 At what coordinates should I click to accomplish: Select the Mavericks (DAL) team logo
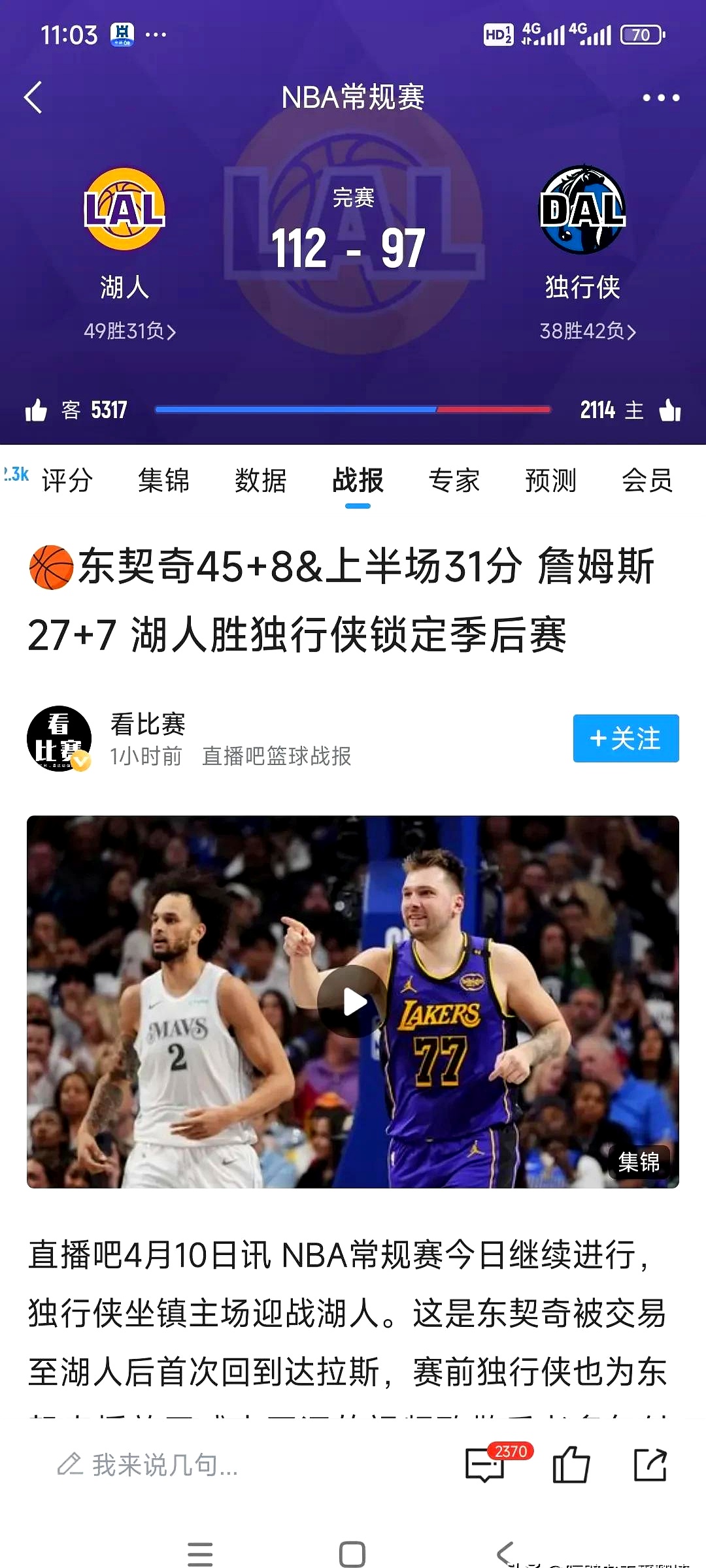pyautogui.click(x=584, y=209)
